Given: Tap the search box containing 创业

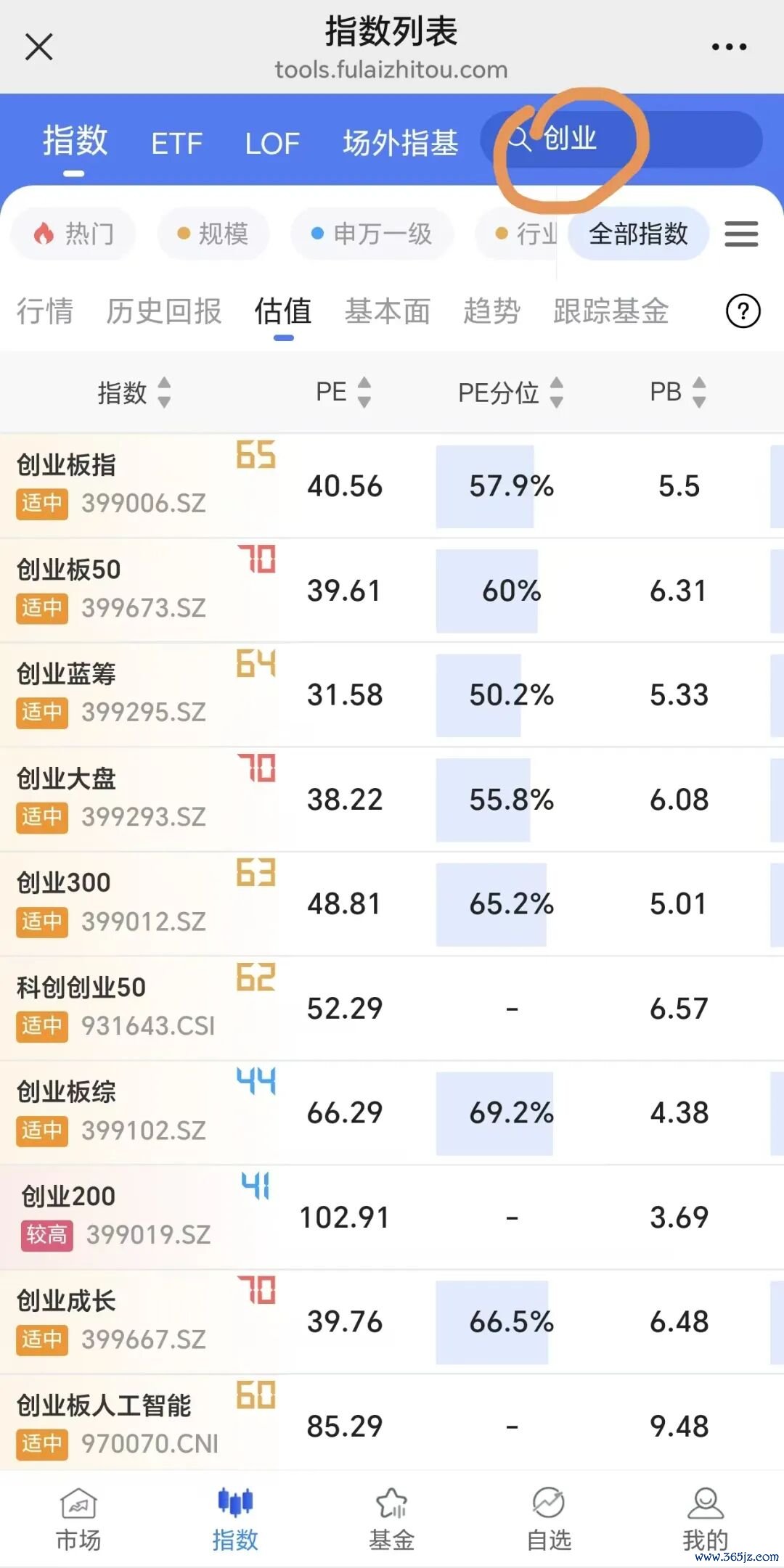Looking at the screenshot, I should 621,139.
